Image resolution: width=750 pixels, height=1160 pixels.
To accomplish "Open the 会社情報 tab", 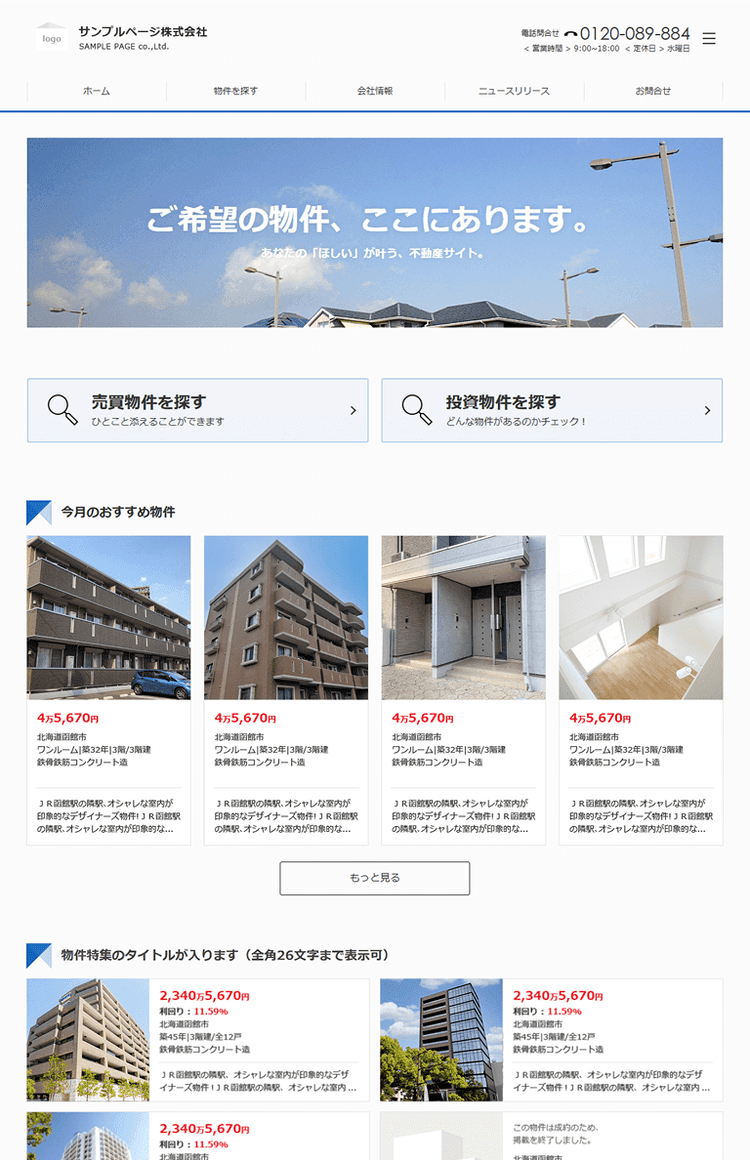I will click(x=375, y=91).
